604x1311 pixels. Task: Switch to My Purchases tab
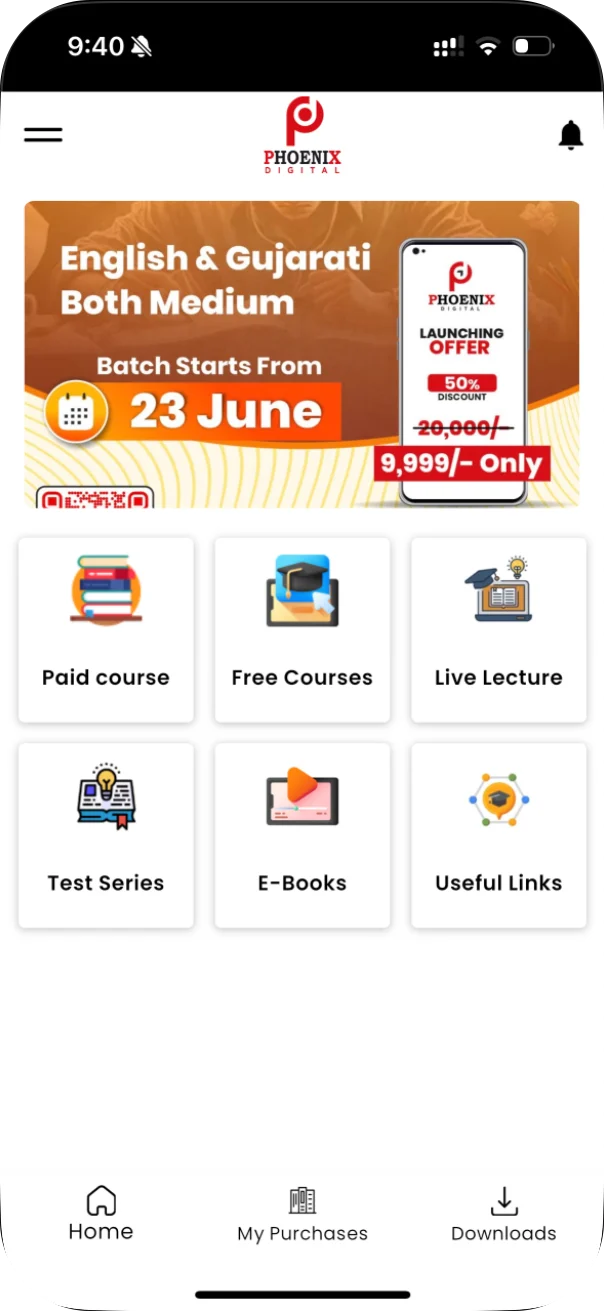[x=302, y=1214]
